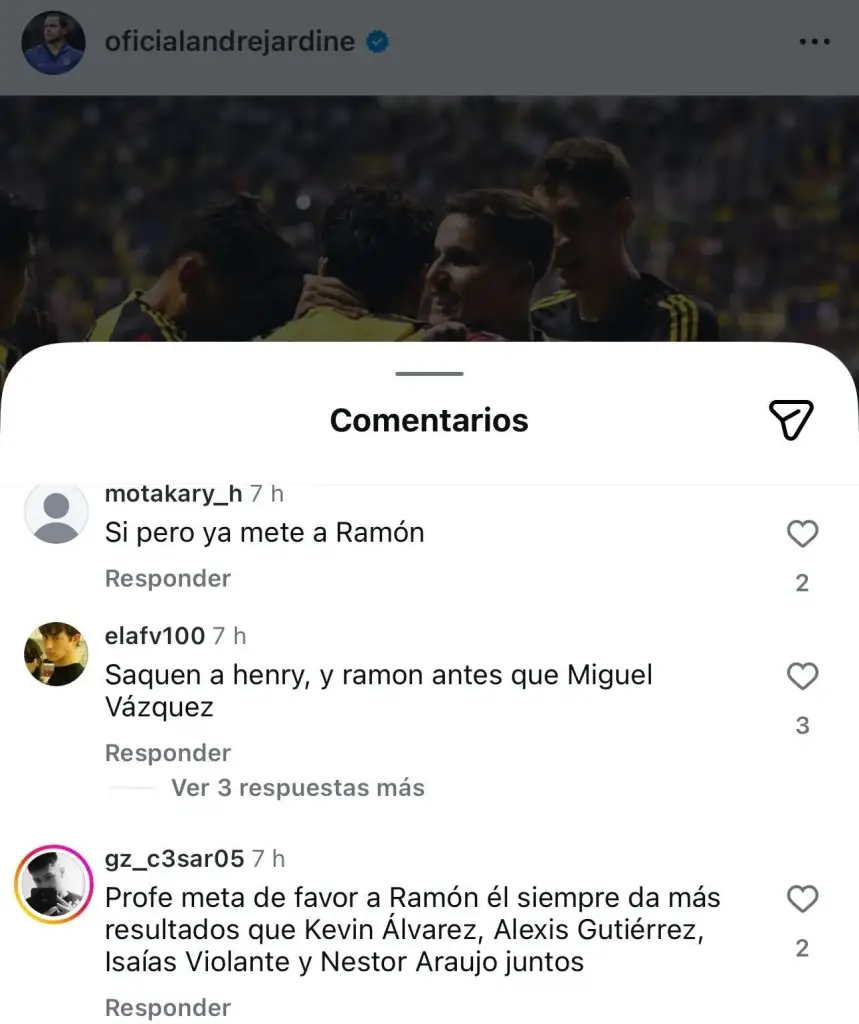Image resolution: width=859 pixels, height=1024 pixels.
Task: Open gz_c3sar05's profile picture
Action: pyautogui.click(x=54, y=885)
